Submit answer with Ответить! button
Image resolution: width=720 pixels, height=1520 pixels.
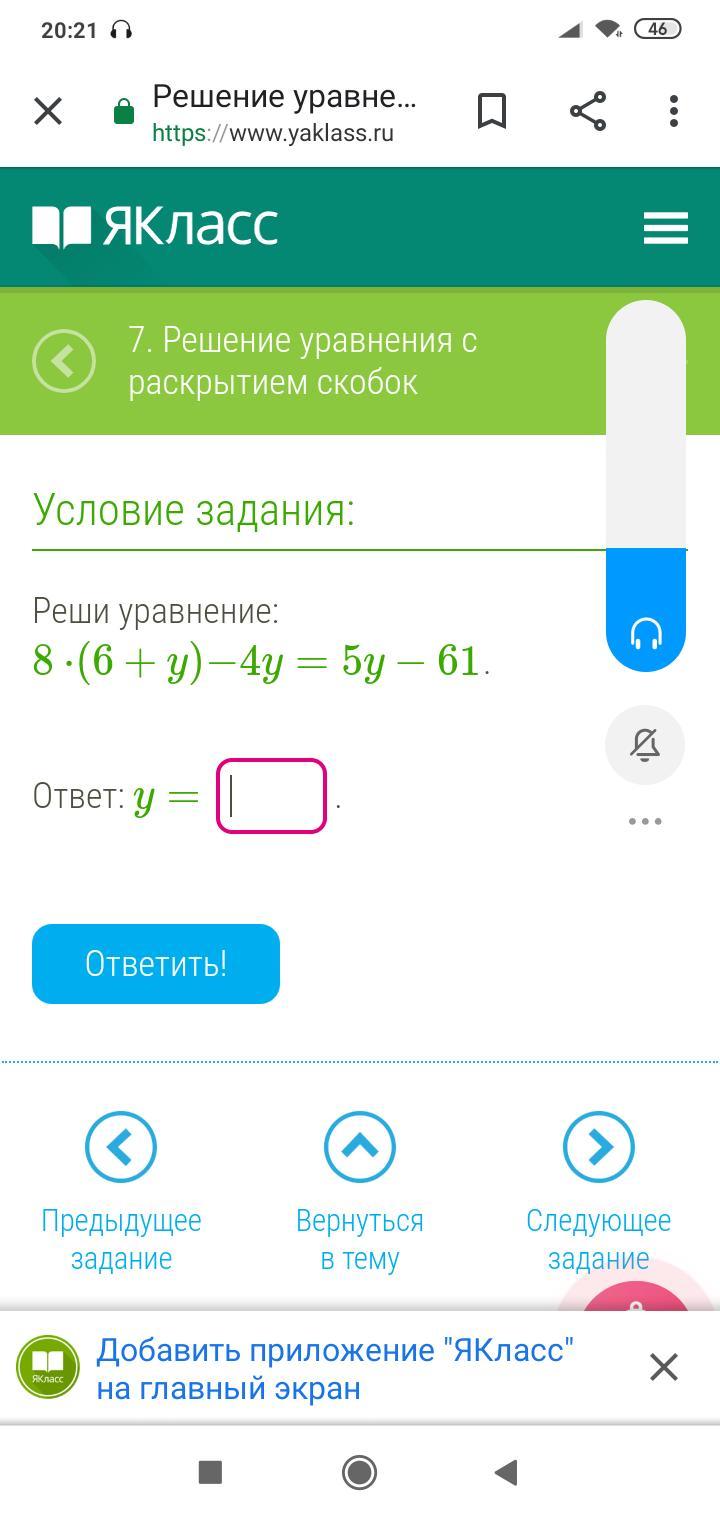pyautogui.click(x=156, y=964)
